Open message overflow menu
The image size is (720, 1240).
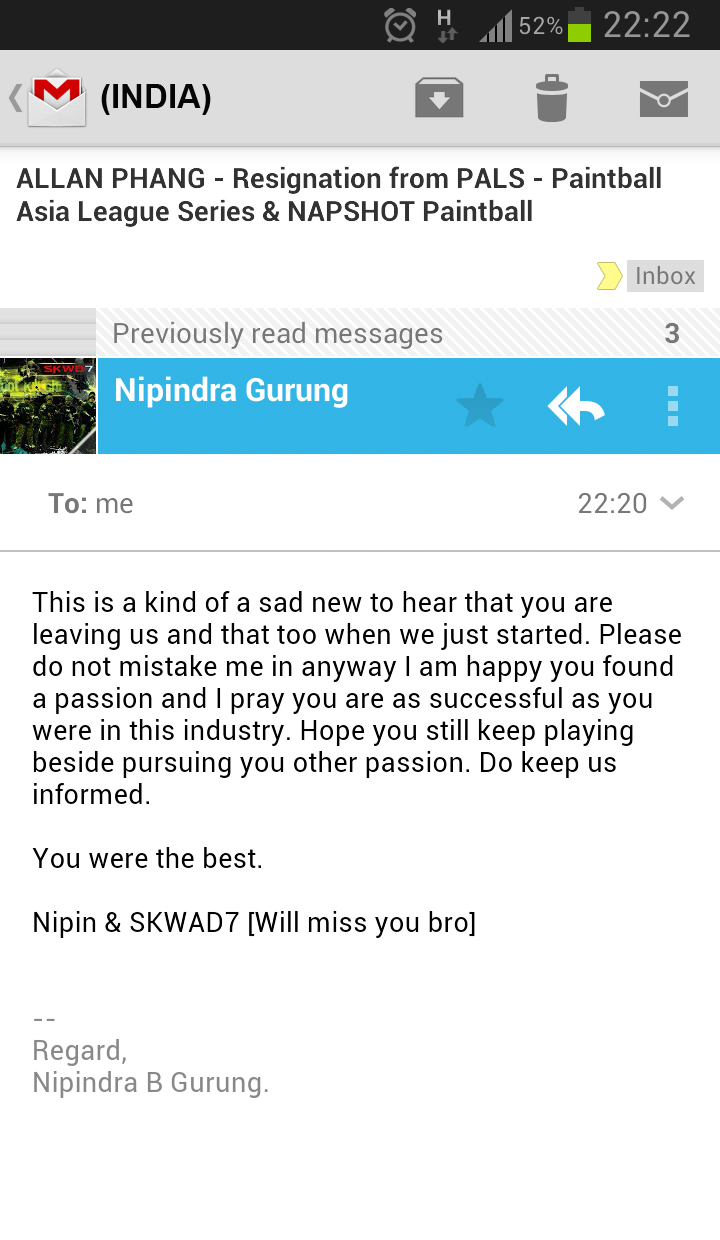tap(672, 406)
